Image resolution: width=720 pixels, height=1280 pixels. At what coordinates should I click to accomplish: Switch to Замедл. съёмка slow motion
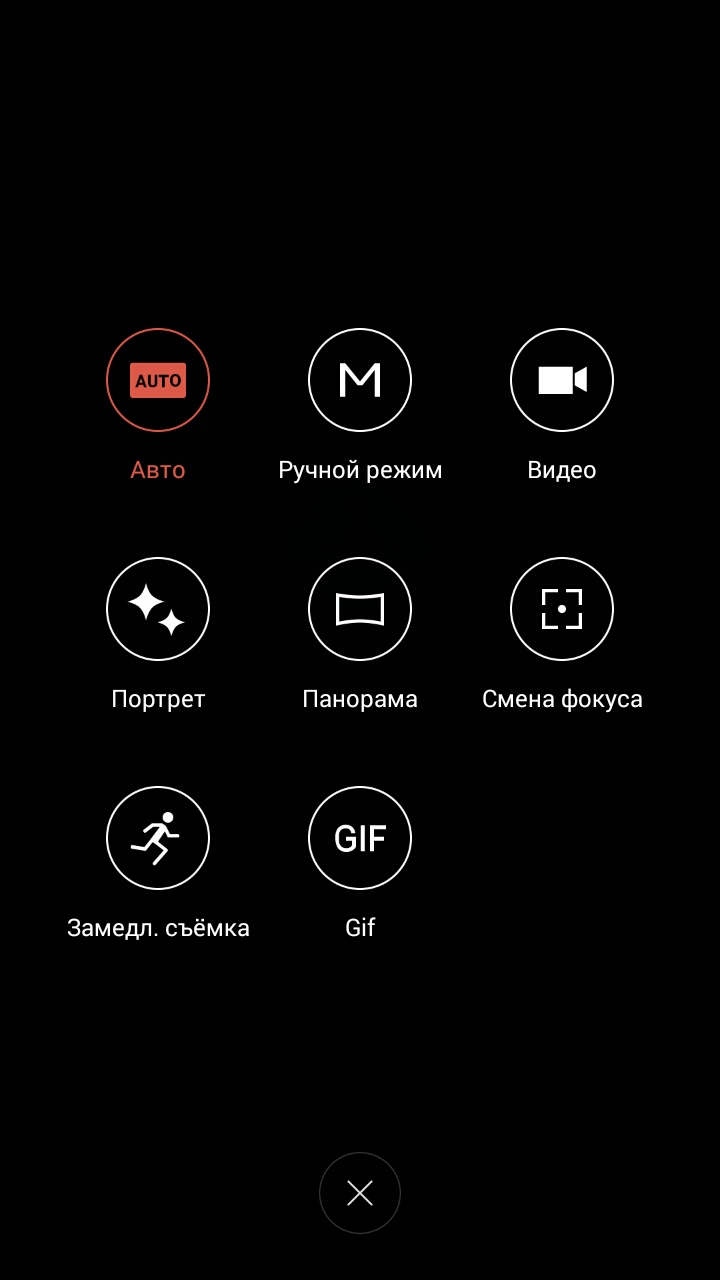[158, 838]
